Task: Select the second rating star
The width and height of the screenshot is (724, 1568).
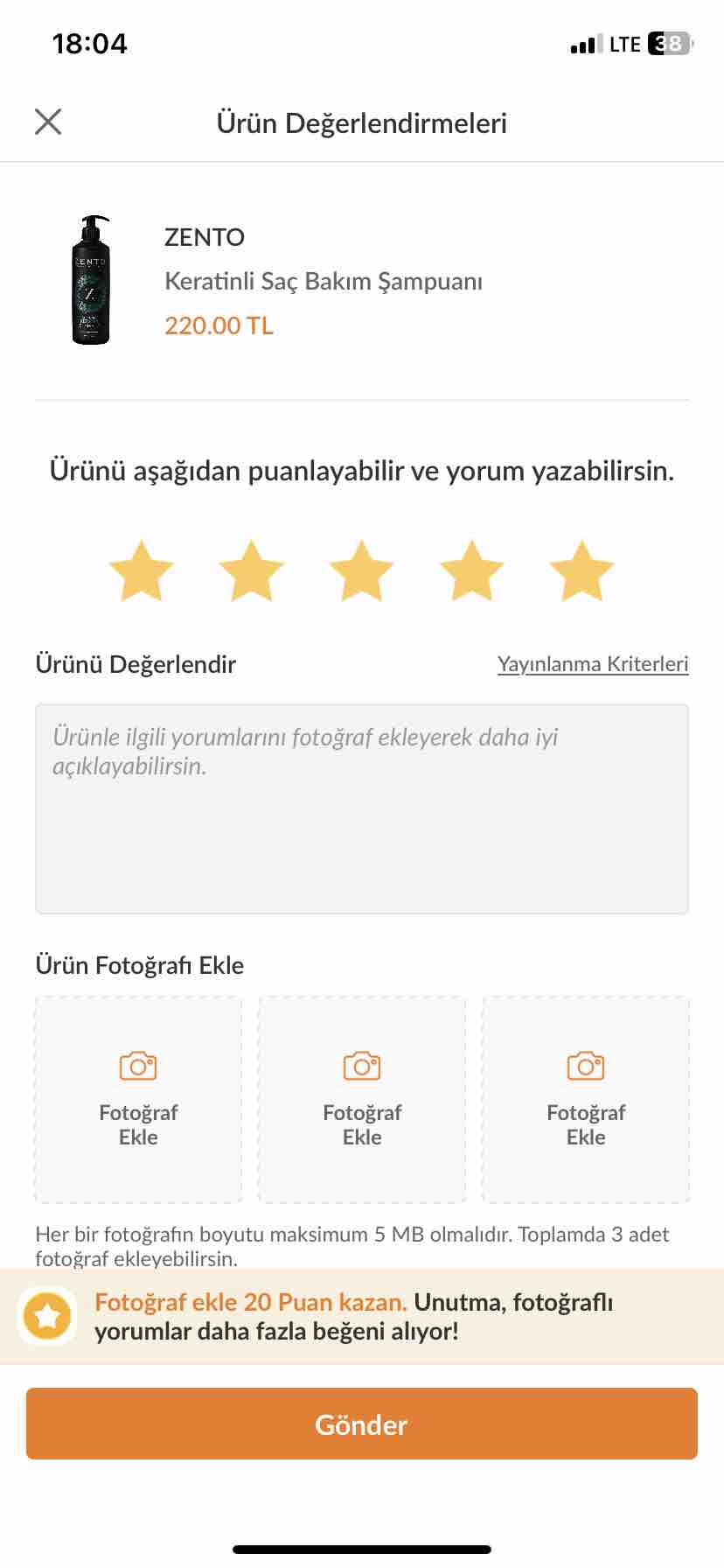Action: pos(251,570)
